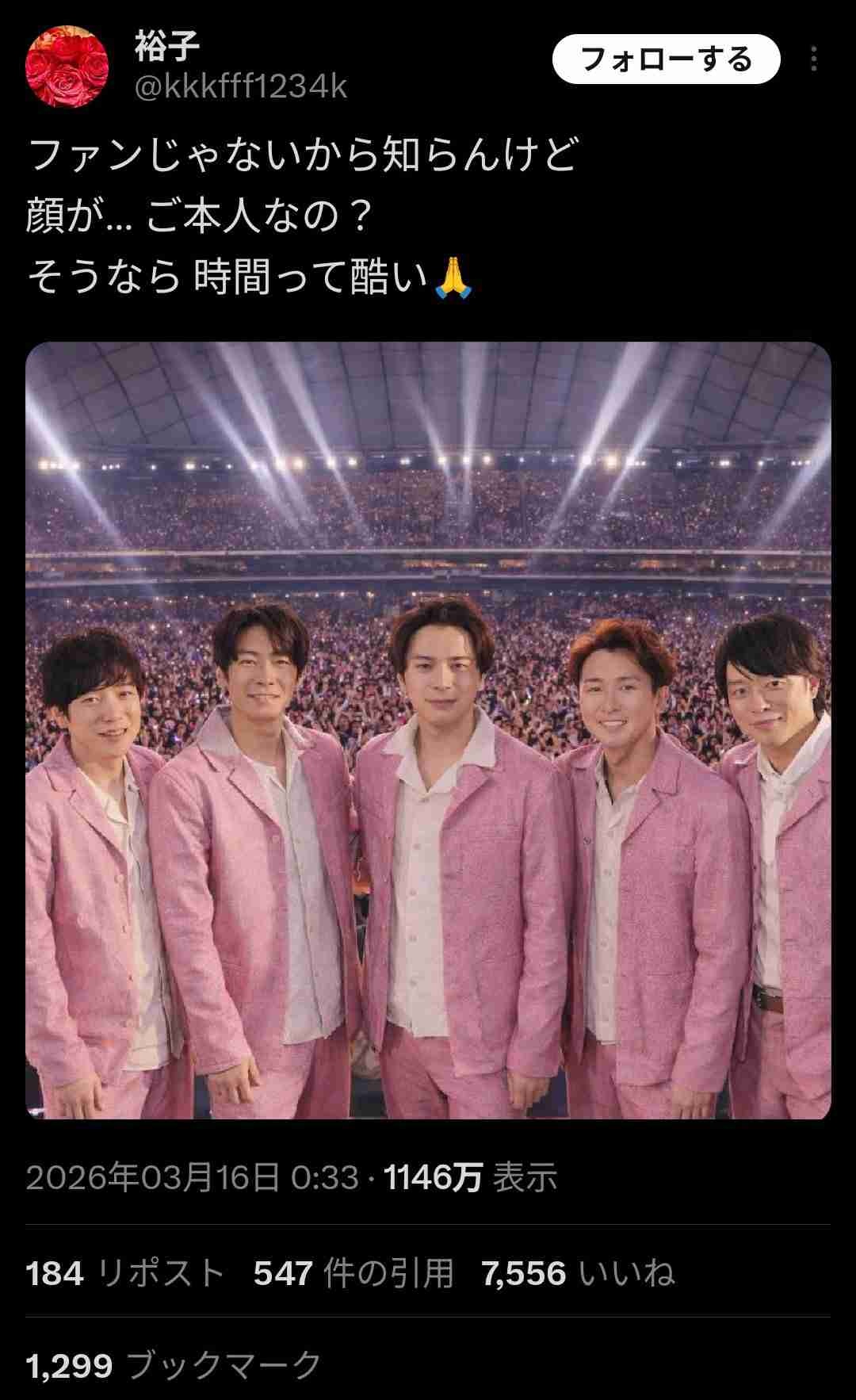Open the tweet's three-dot overflow menu
Image resolution: width=856 pixels, height=1400 pixels.
pos(814,59)
